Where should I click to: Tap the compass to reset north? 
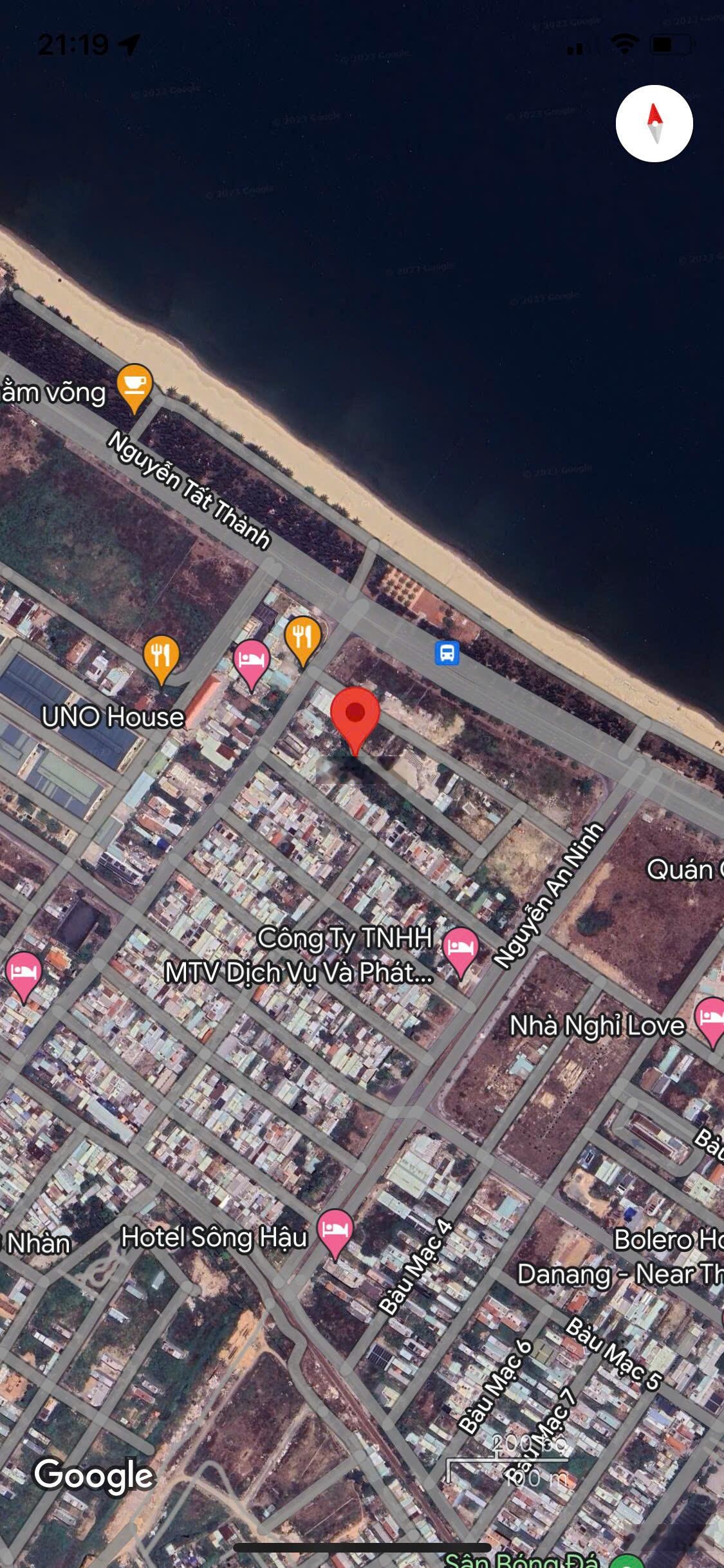pyautogui.click(x=654, y=123)
